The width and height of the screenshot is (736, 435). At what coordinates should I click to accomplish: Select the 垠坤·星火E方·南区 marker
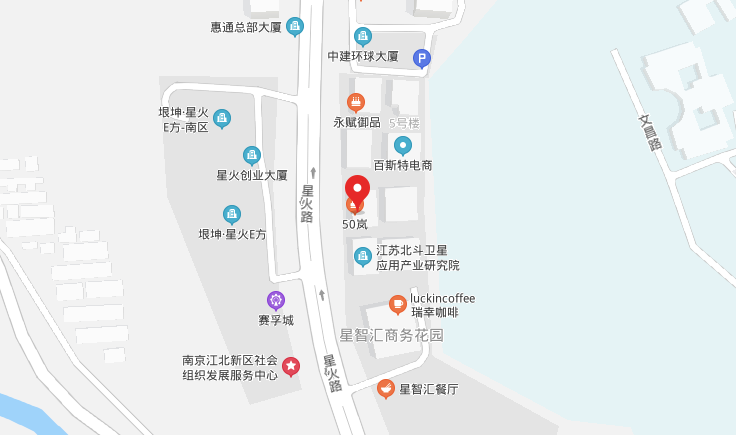pos(222,119)
